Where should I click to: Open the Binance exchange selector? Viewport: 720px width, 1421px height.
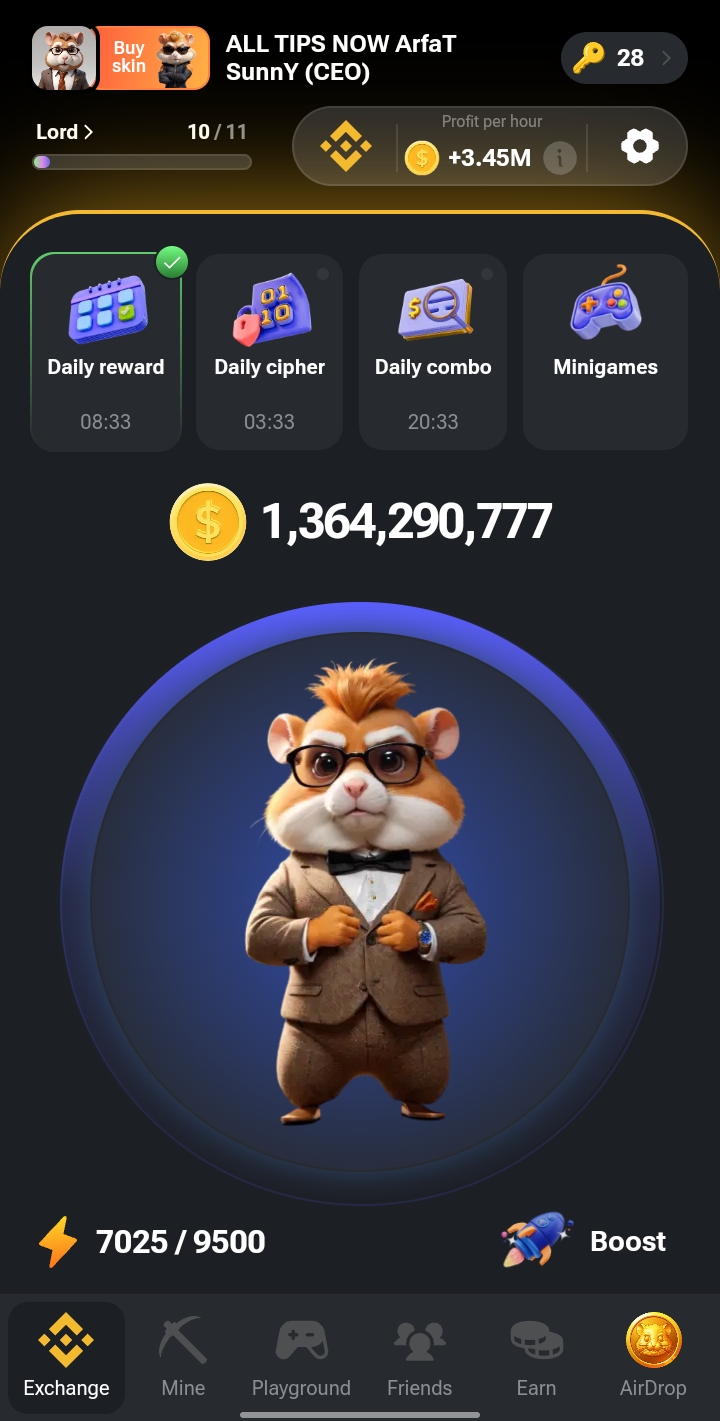coord(345,147)
